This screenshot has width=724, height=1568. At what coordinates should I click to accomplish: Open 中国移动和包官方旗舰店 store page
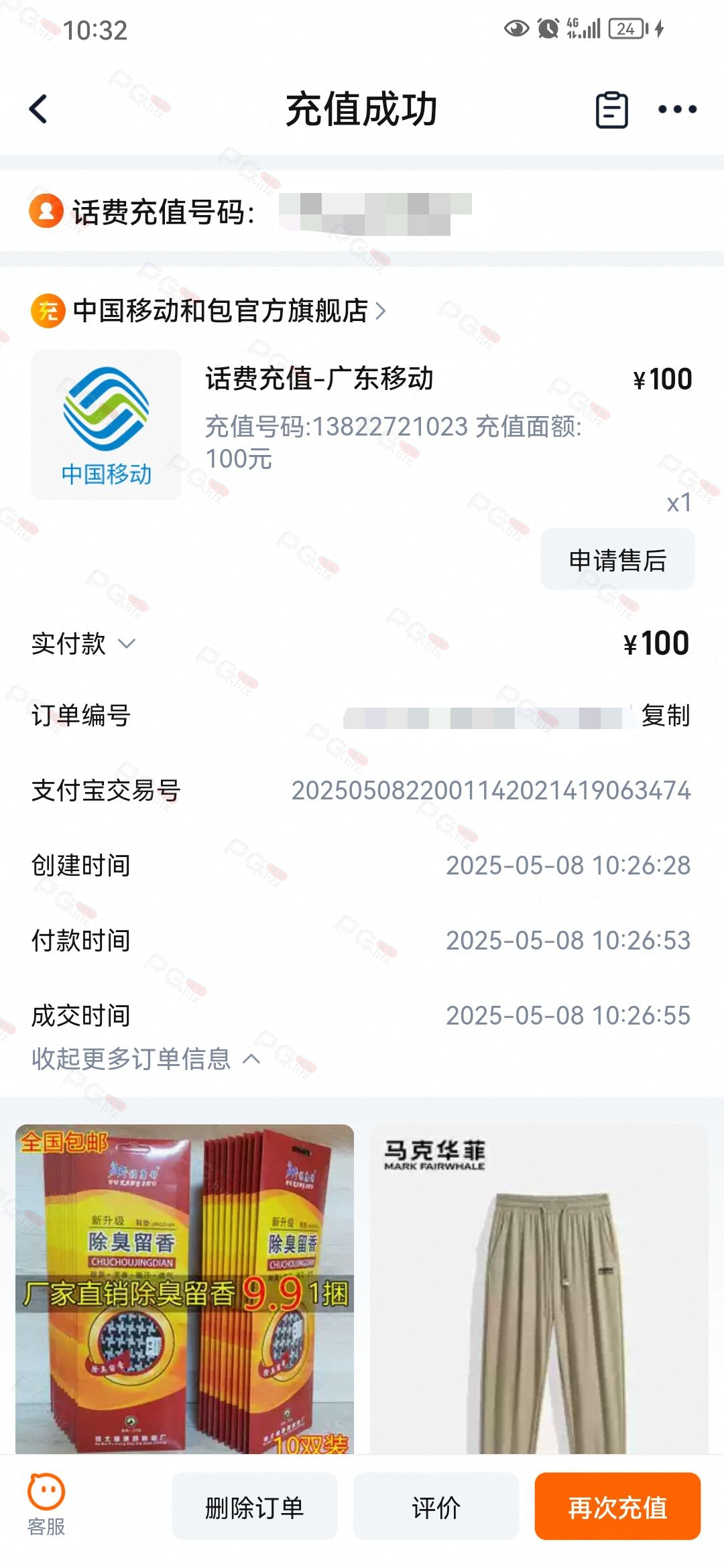(209, 311)
